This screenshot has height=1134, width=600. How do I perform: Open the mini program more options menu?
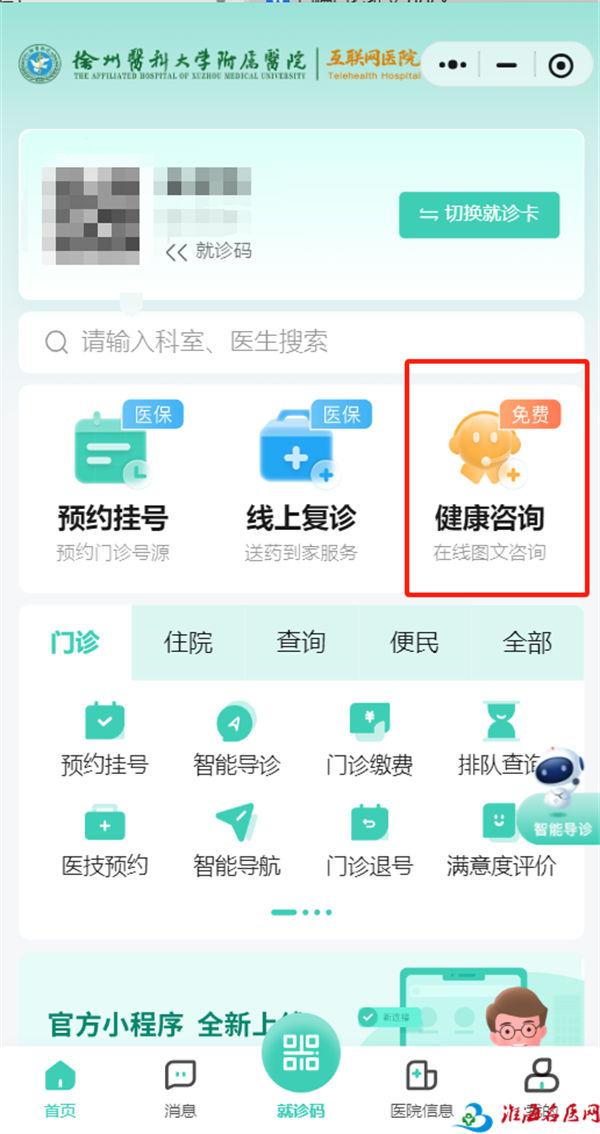pyautogui.click(x=452, y=65)
